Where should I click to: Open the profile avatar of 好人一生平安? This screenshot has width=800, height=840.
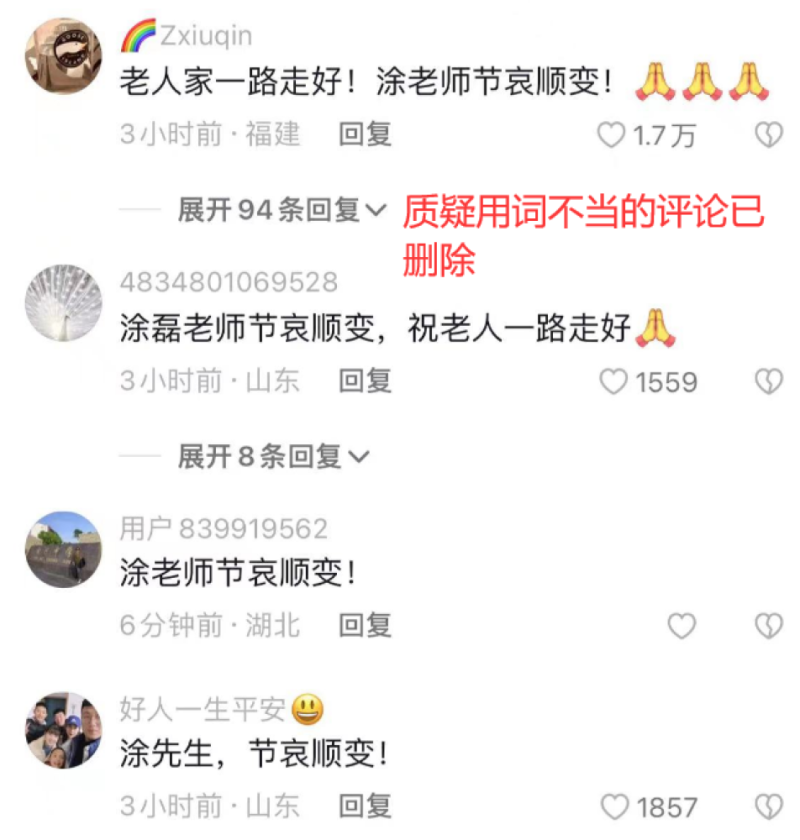[x=63, y=729]
